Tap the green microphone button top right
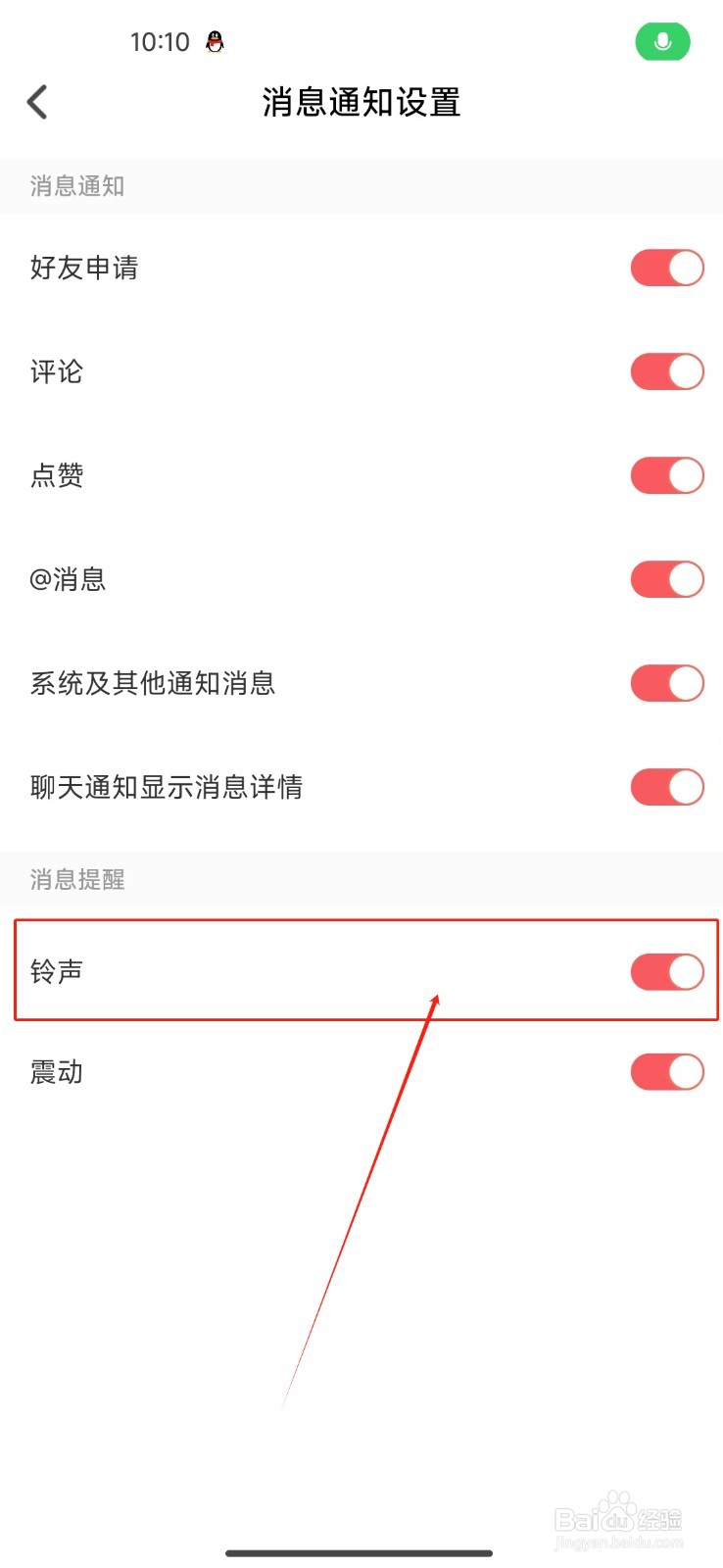This screenshot has height=1568, width=723. click(662, 42)
